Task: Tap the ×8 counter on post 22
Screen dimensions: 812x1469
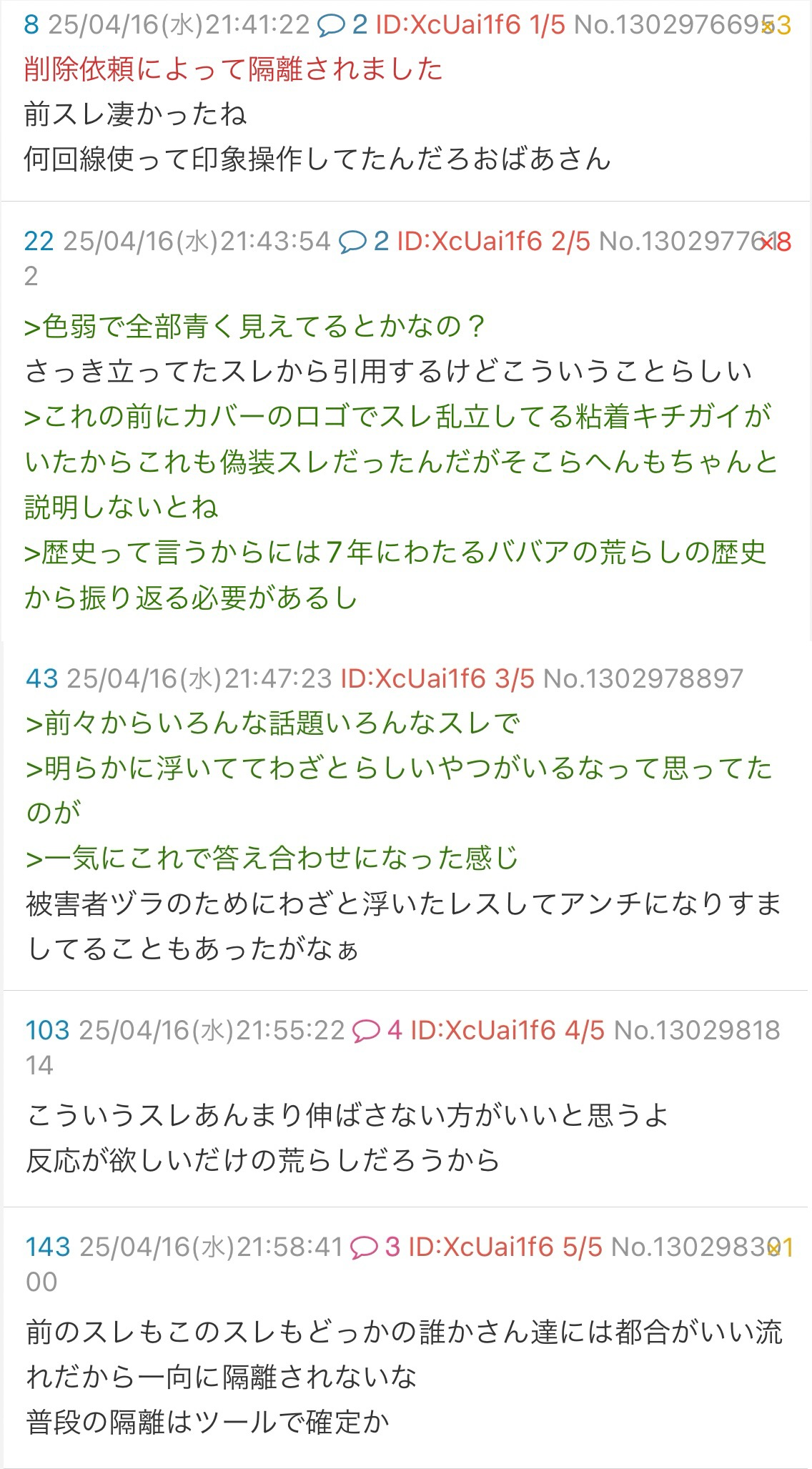Action: click(776, 243)
